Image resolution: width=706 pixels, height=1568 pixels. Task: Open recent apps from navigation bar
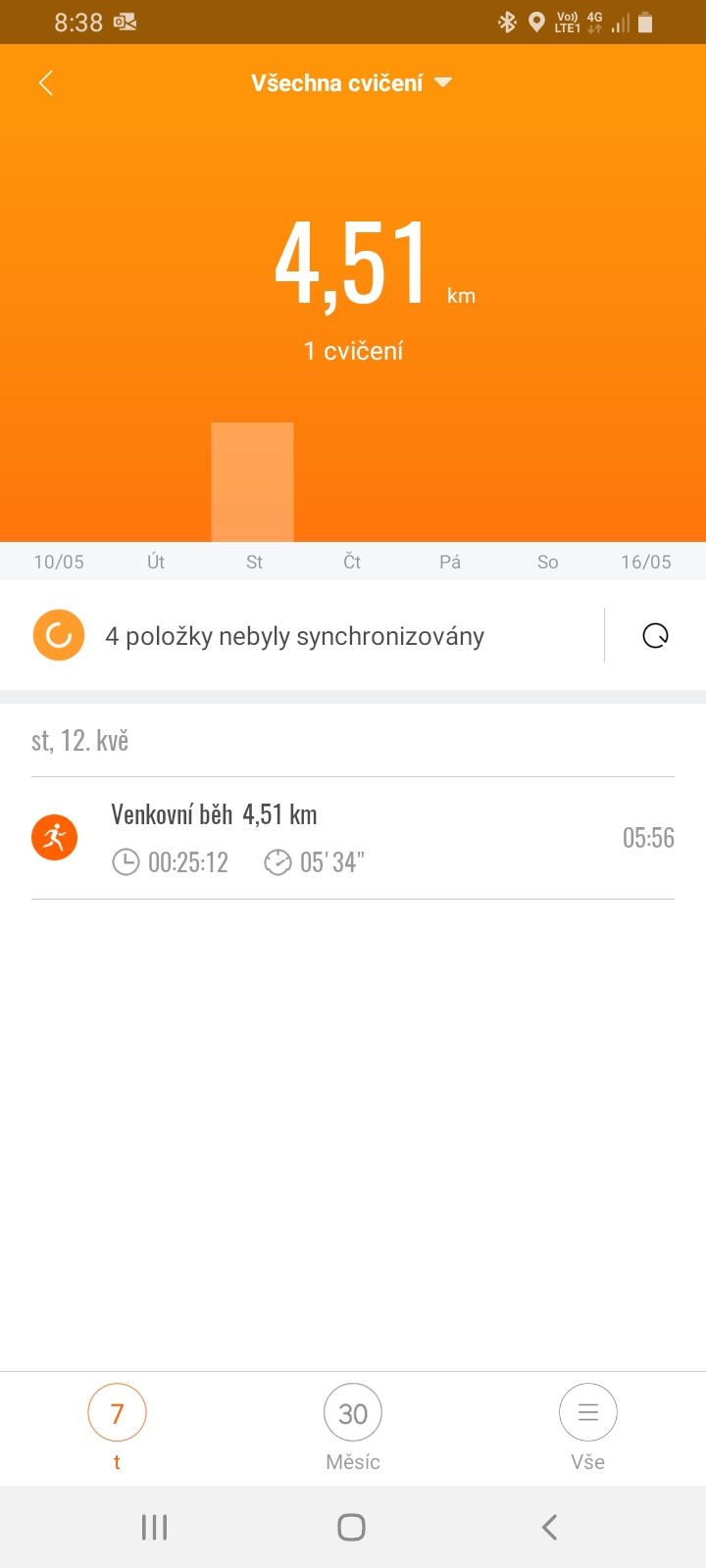pos(155,1527)
